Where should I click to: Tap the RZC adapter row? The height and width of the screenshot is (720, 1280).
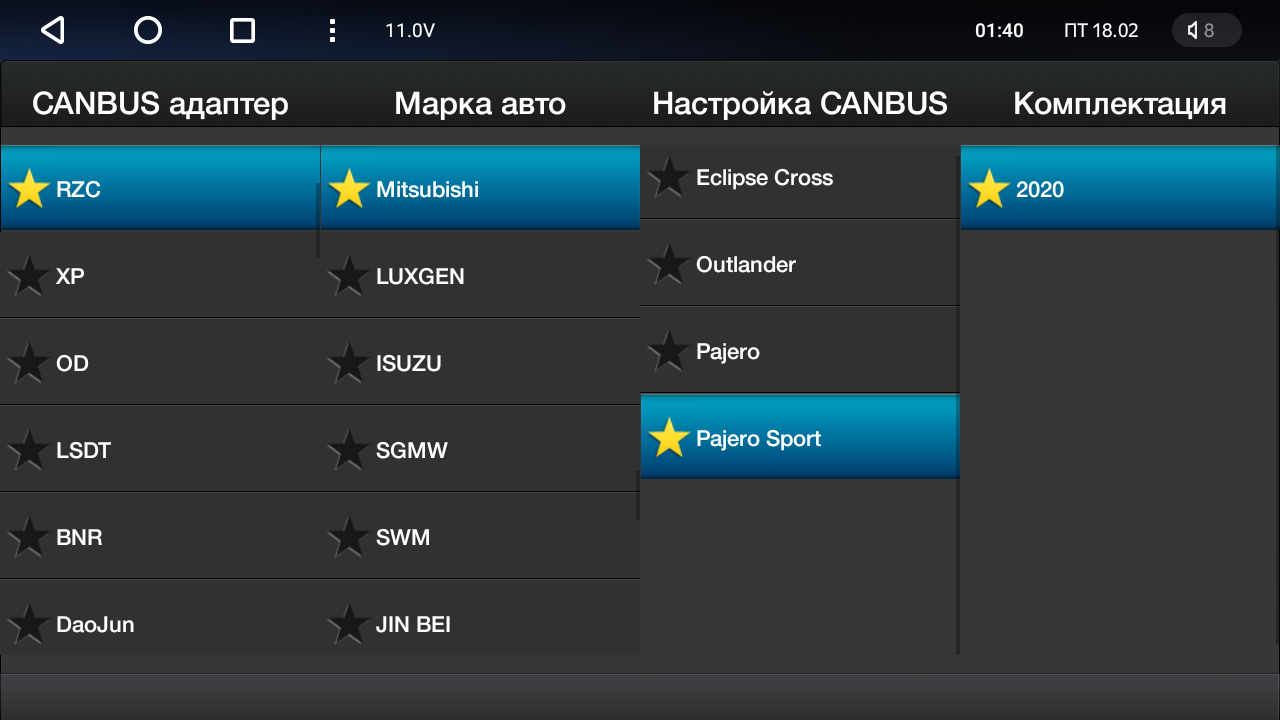click(160, 189)
